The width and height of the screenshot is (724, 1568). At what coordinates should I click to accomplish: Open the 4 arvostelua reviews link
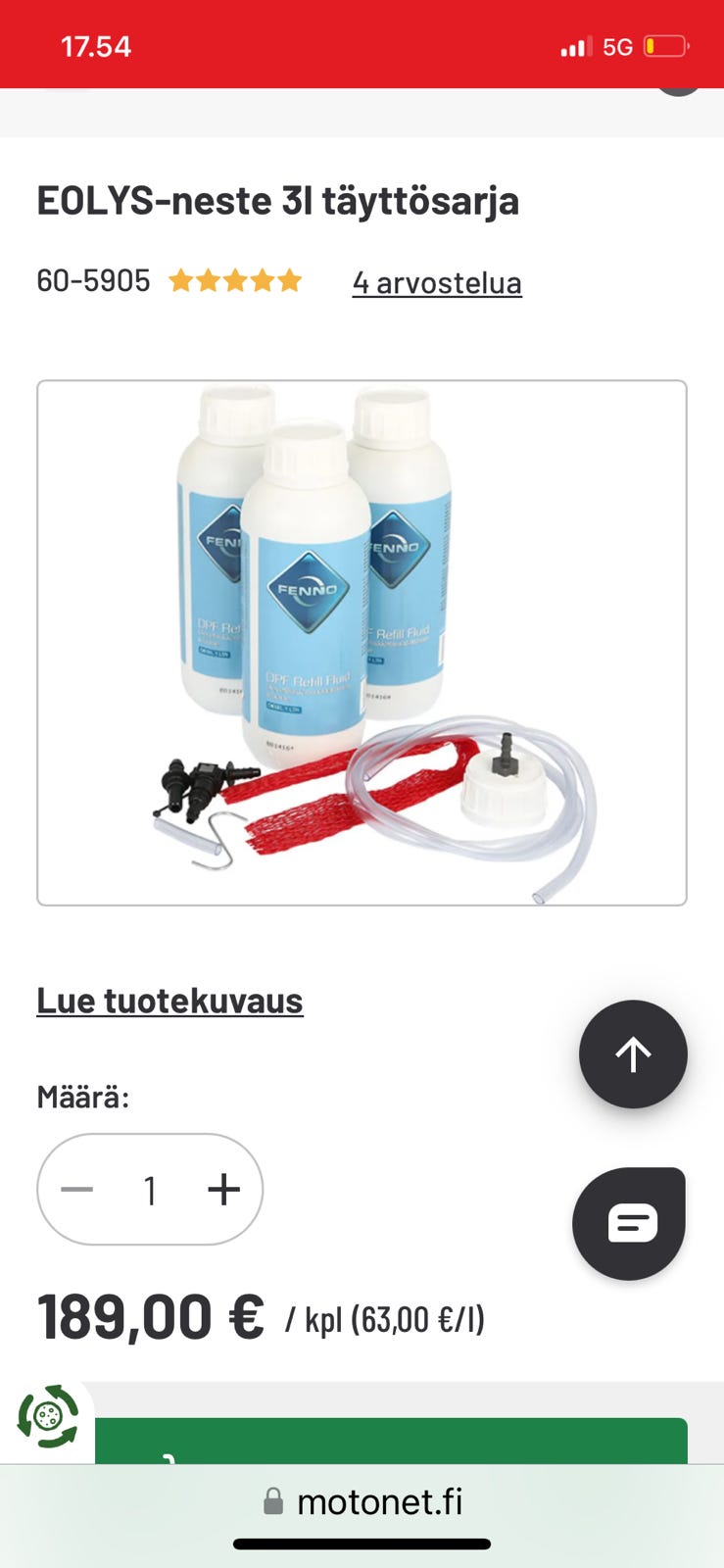click(437, 282)
